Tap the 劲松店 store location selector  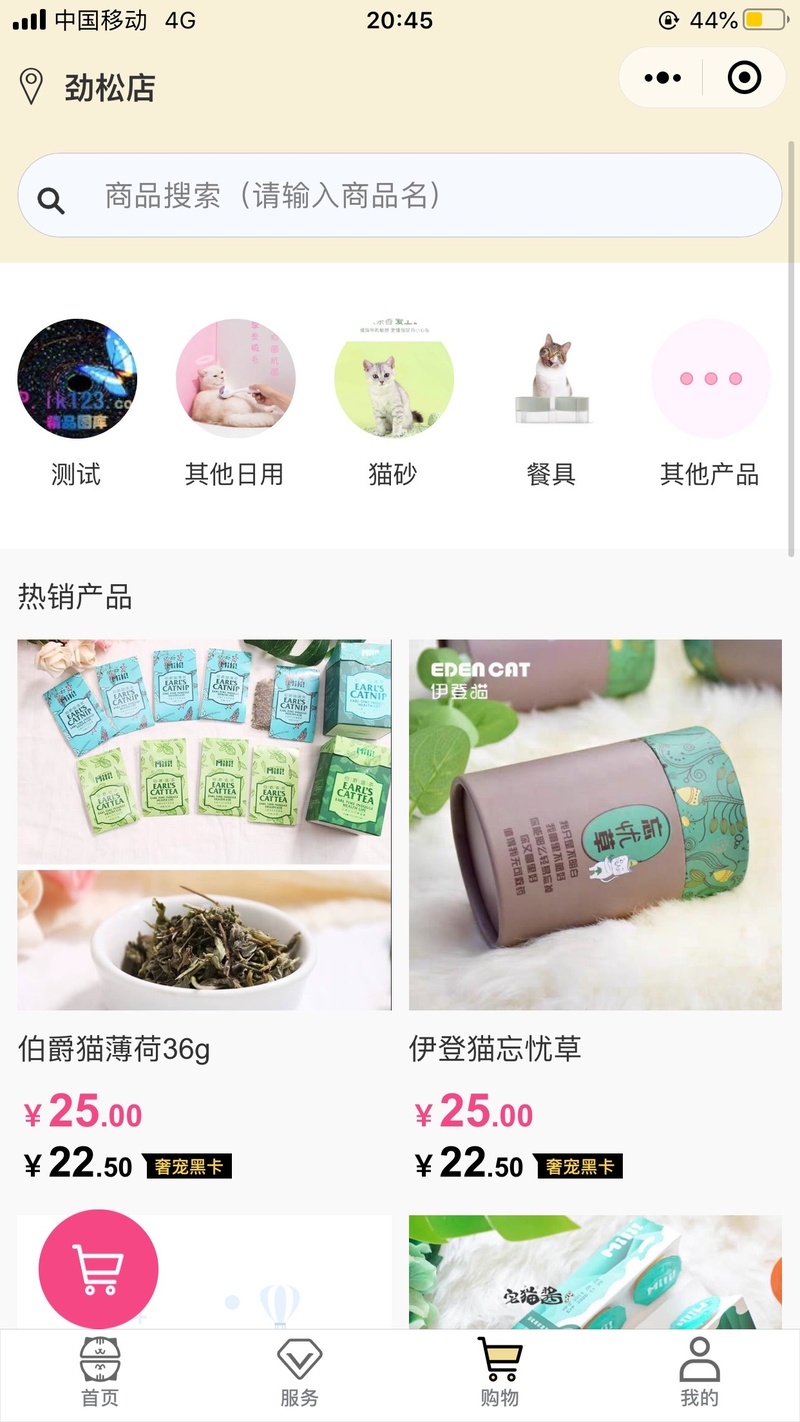tap(88, 88)
